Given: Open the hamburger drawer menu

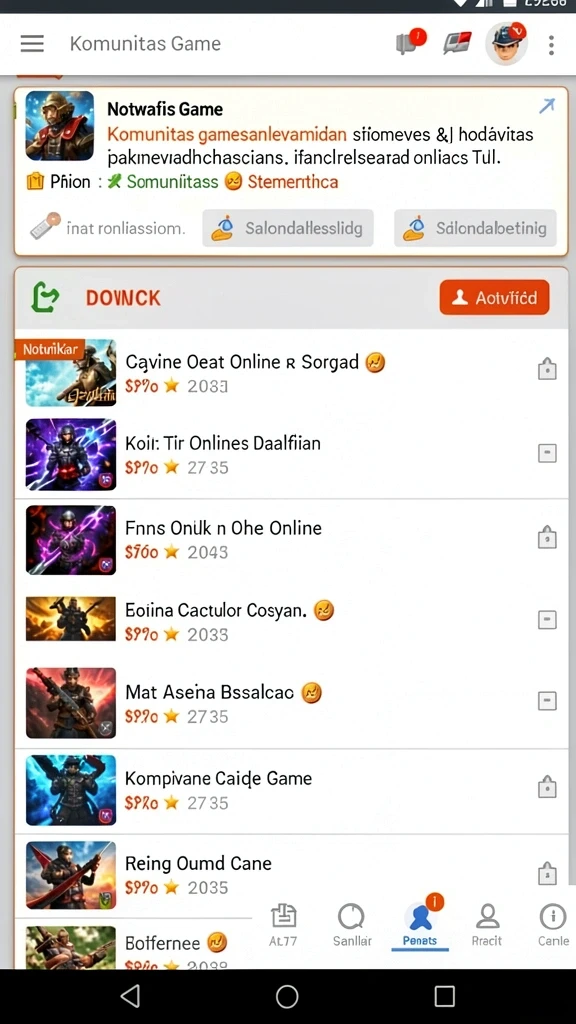Looking at the screenshot, I should pos(32,44).
